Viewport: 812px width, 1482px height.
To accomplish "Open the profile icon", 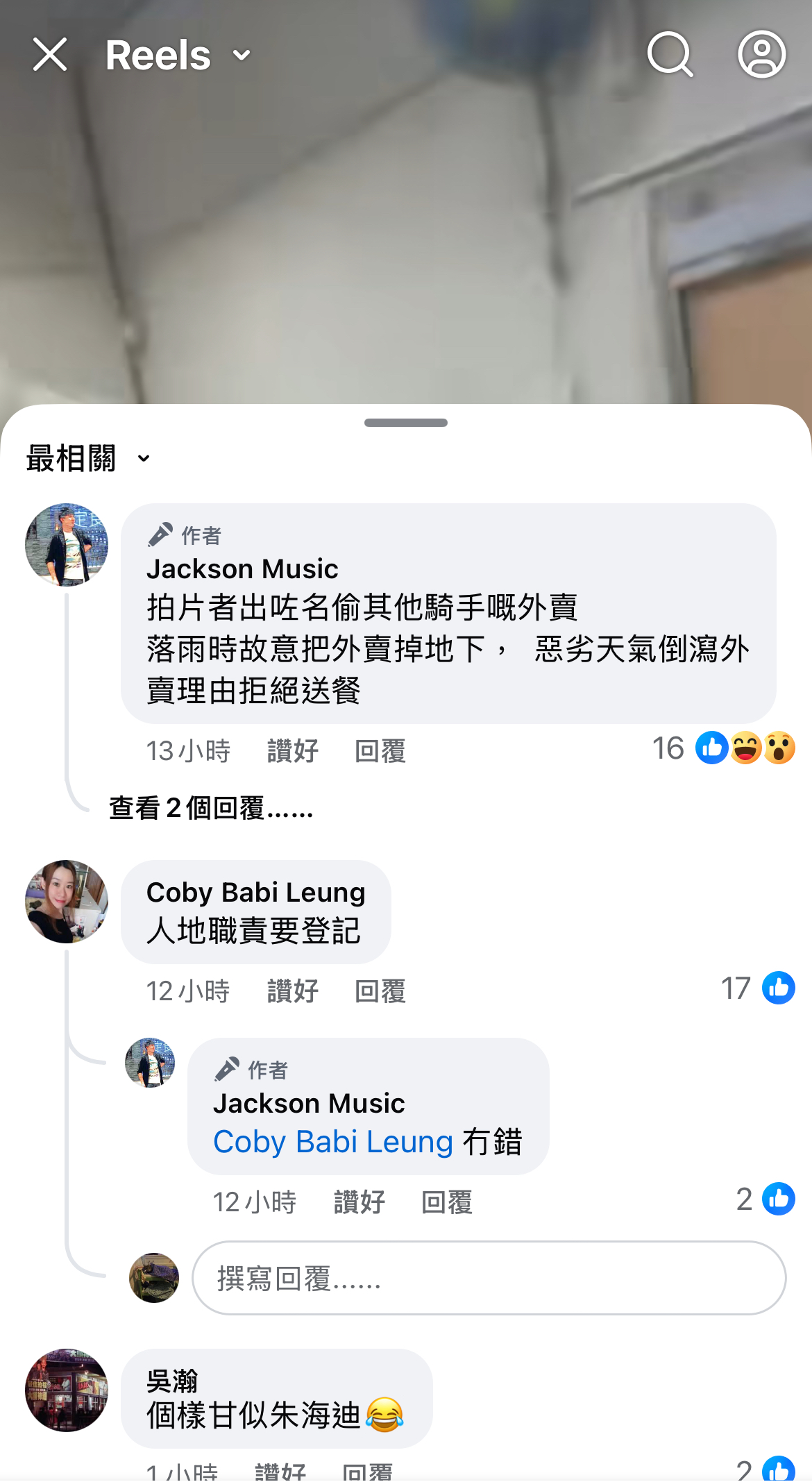I will (x=761, y=55).
